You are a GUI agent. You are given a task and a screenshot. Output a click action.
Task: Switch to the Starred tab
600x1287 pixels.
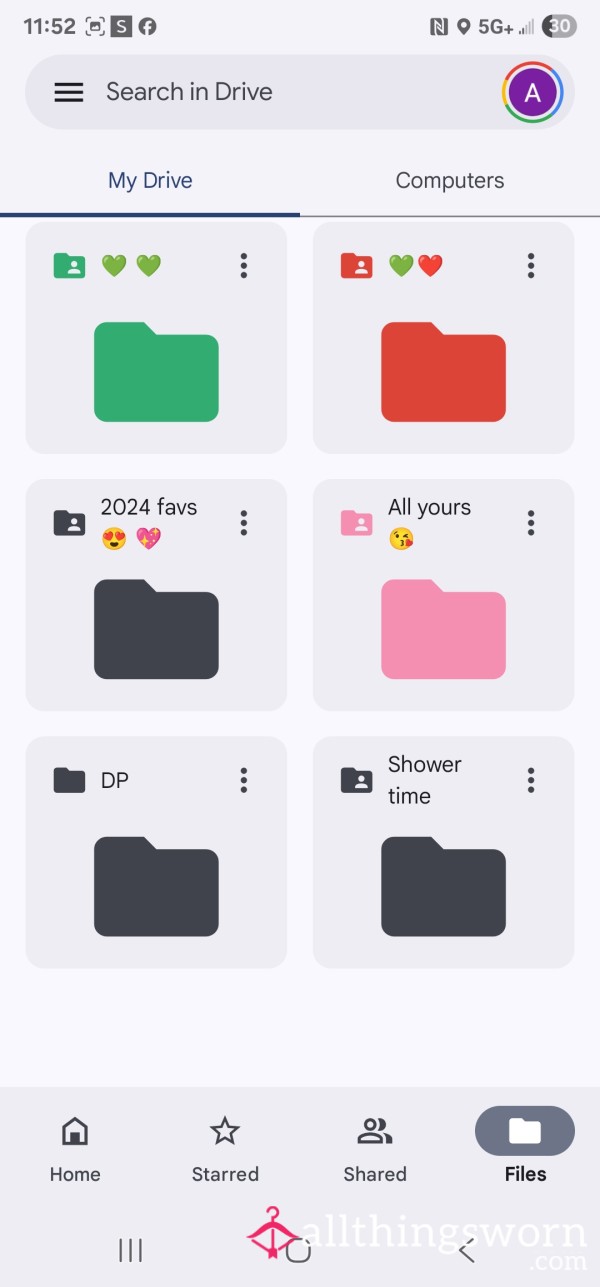click(x=225, y=1148)
